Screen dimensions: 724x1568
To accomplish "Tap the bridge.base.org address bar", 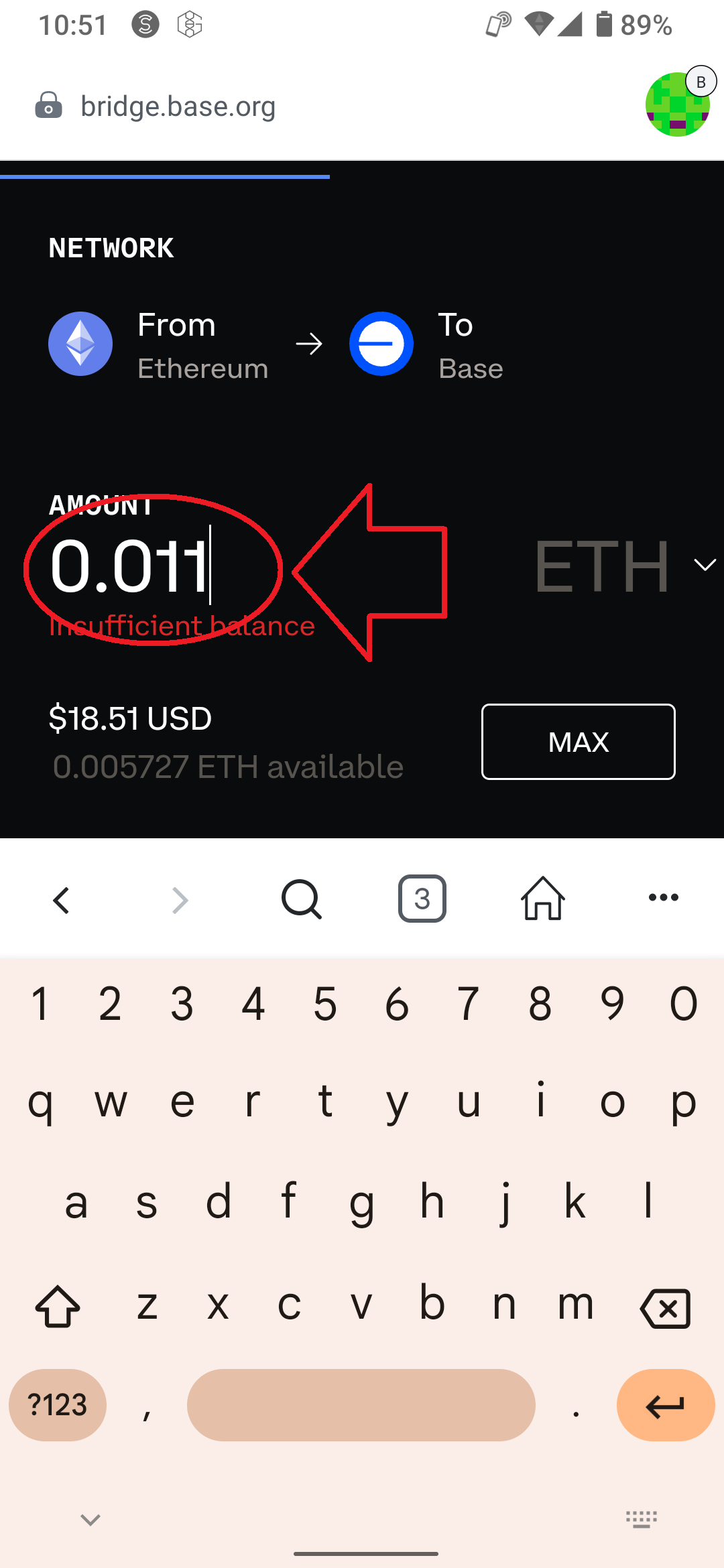I will pyautogui.click(x=178, y=106).
